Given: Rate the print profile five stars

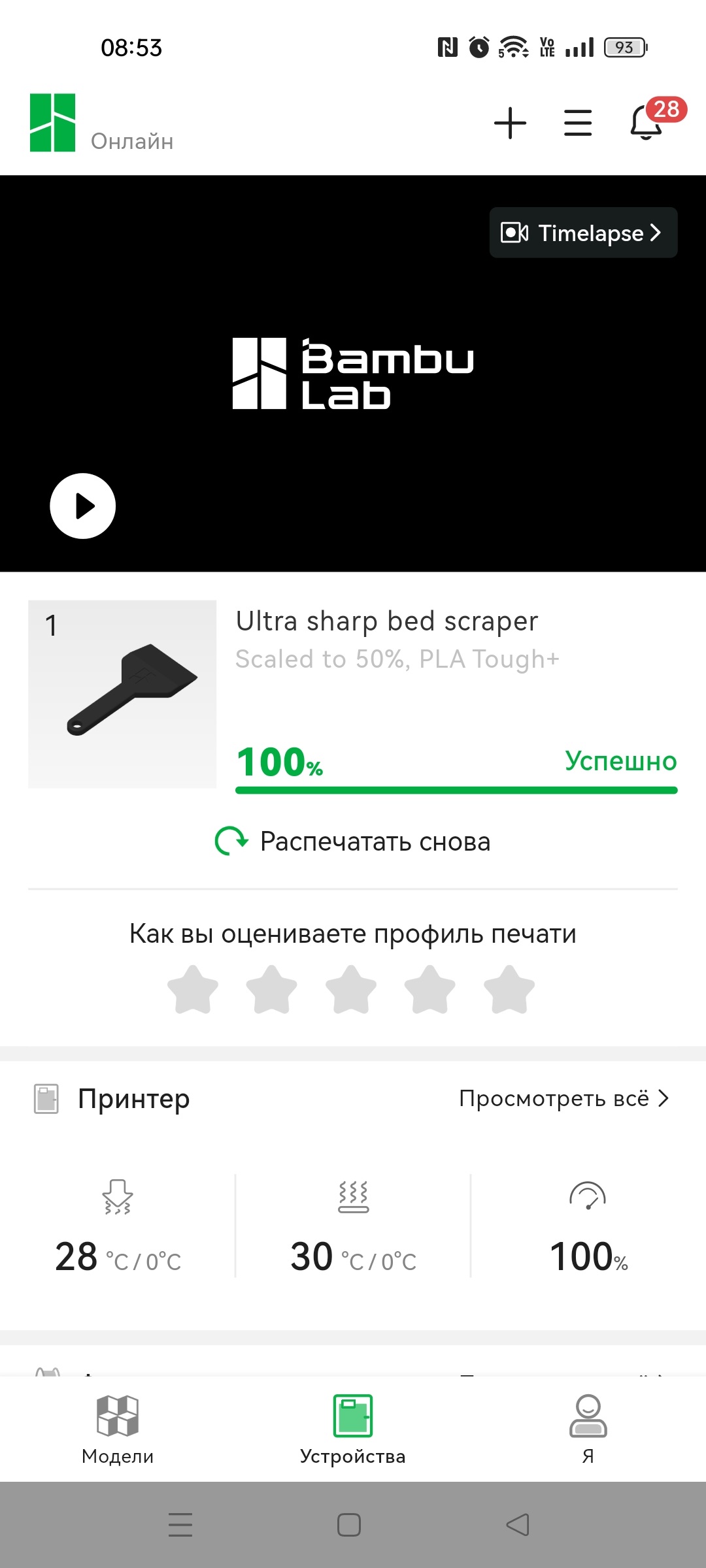Looking at the screenshot, I should 509,990.
